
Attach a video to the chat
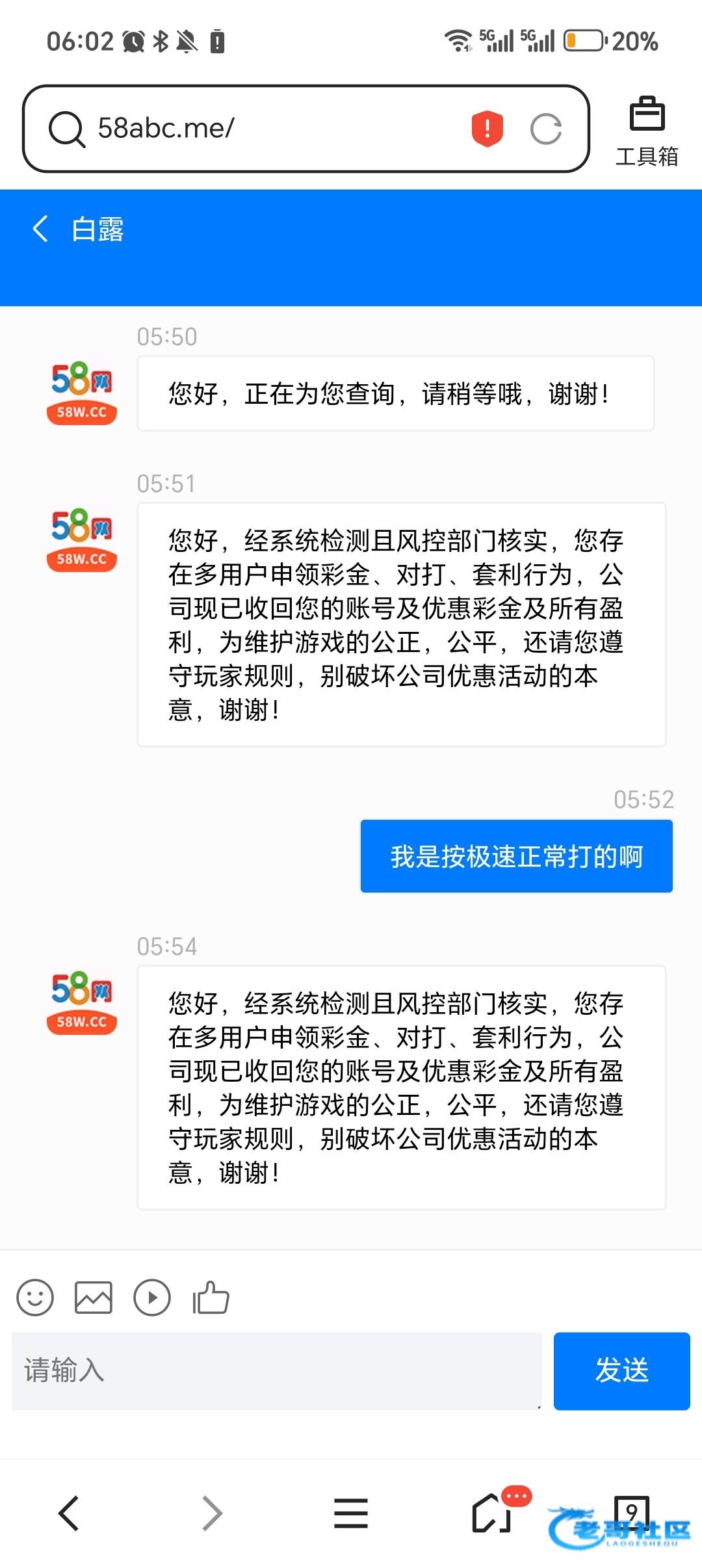[x=151, y=1298]
